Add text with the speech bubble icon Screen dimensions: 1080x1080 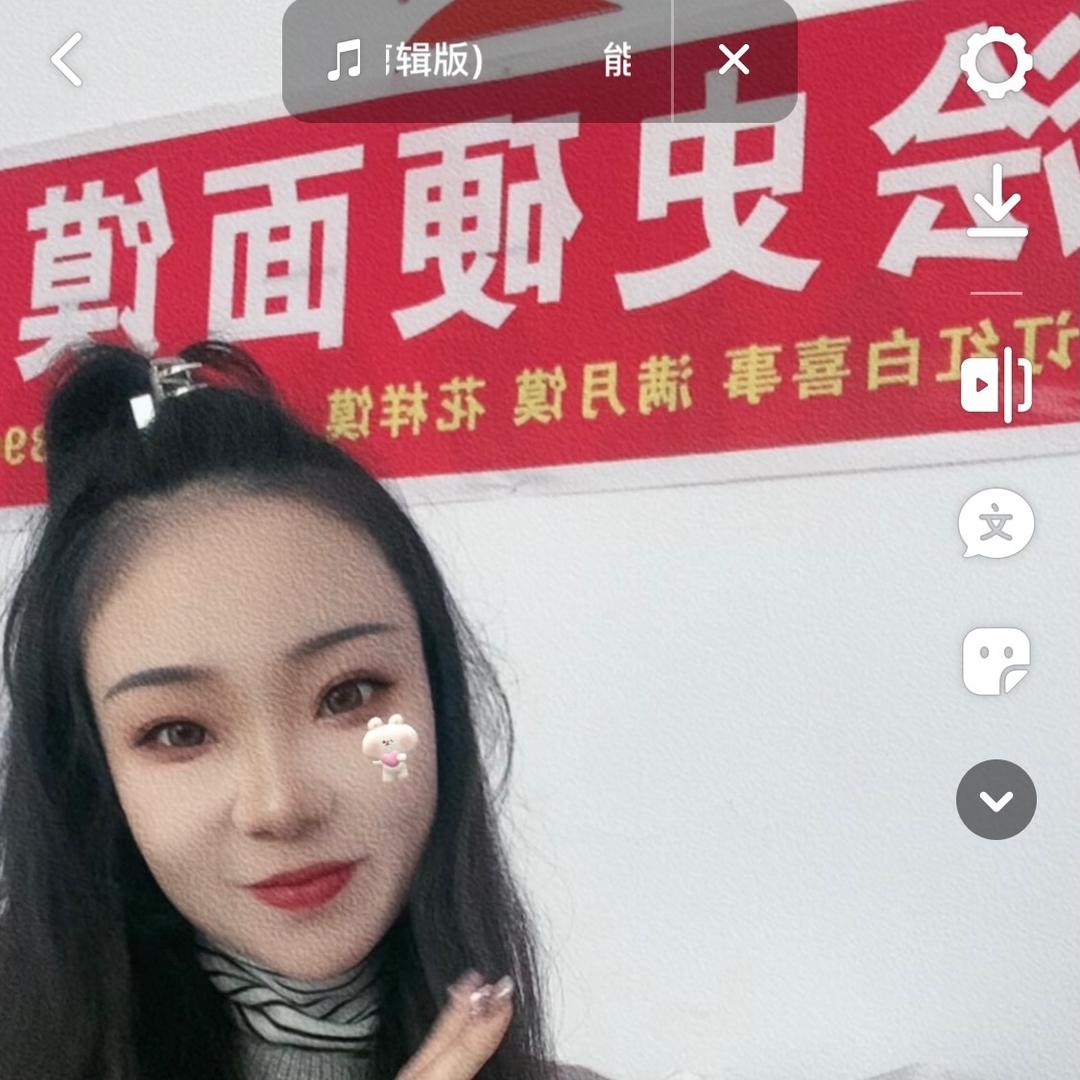point(996,523)
